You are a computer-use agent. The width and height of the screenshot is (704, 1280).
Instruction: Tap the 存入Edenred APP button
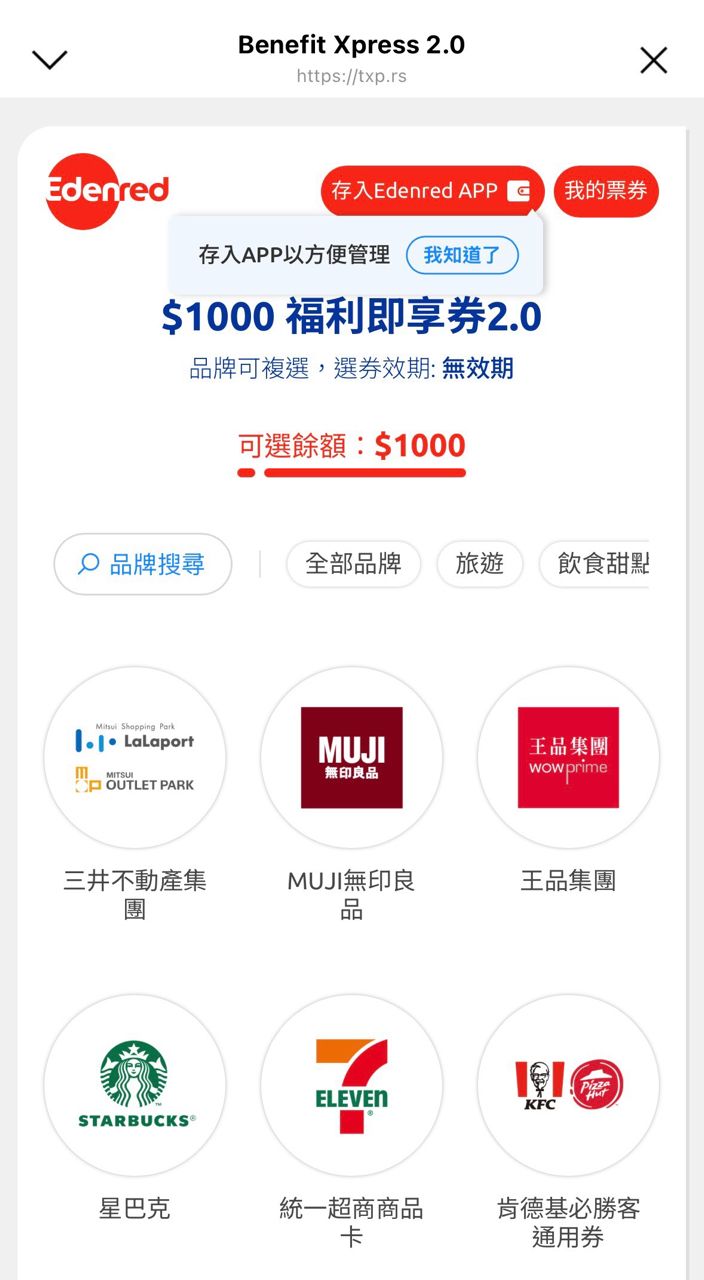pos(432,191)
